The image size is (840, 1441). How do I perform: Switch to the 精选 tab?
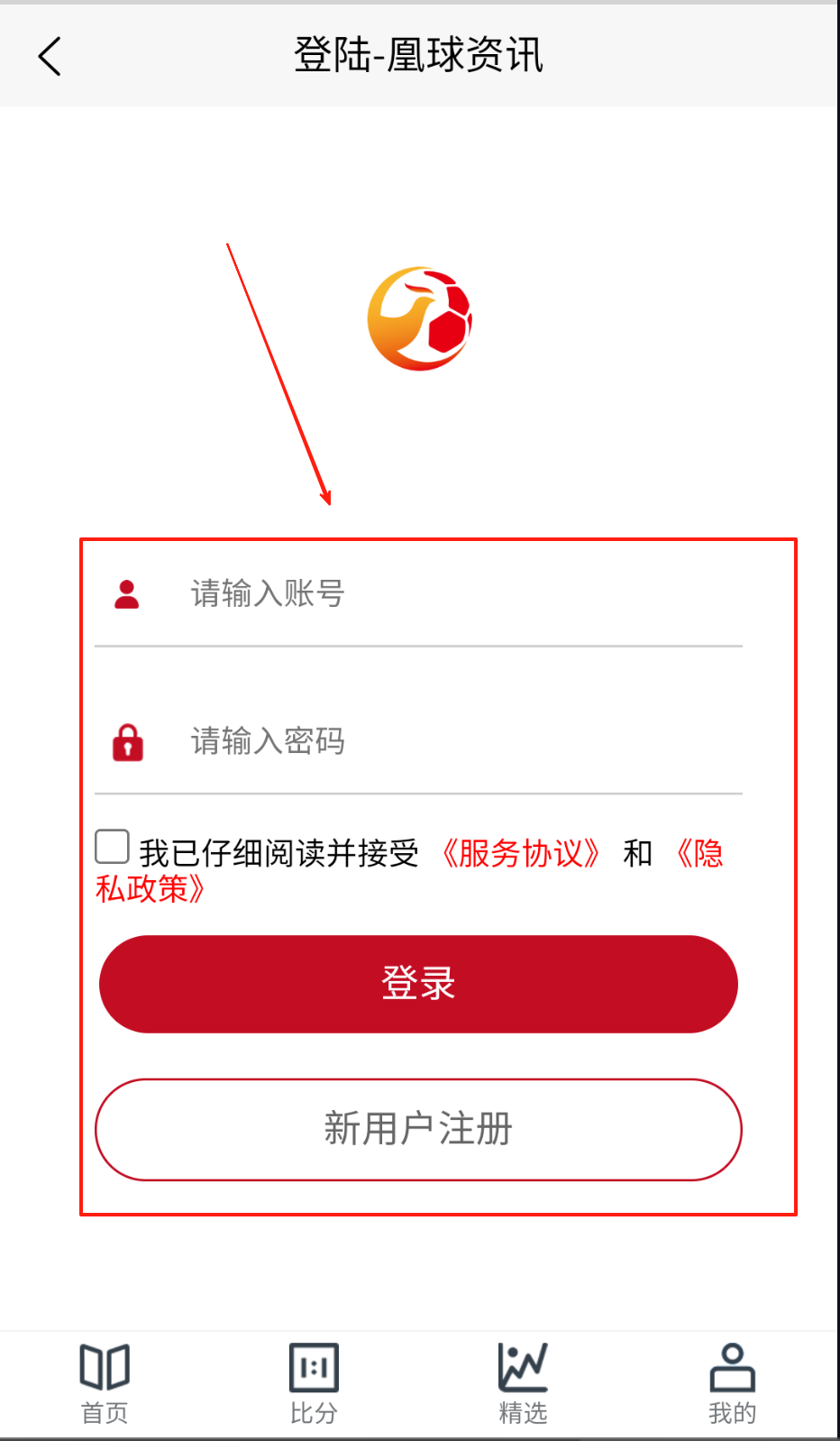[x=523, y=1384]
